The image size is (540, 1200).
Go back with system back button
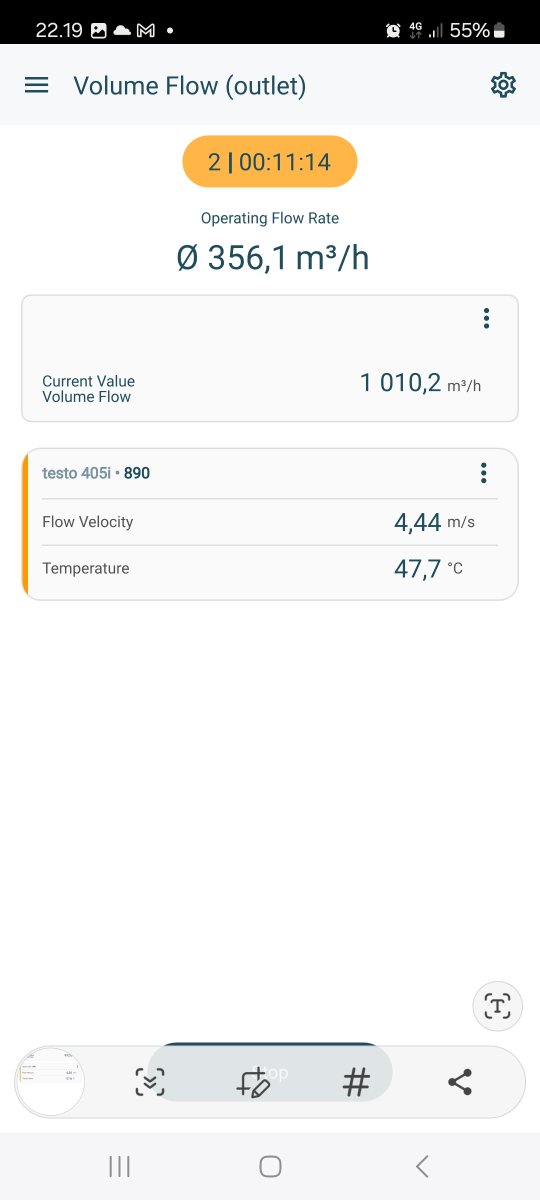coord(422,1166)
